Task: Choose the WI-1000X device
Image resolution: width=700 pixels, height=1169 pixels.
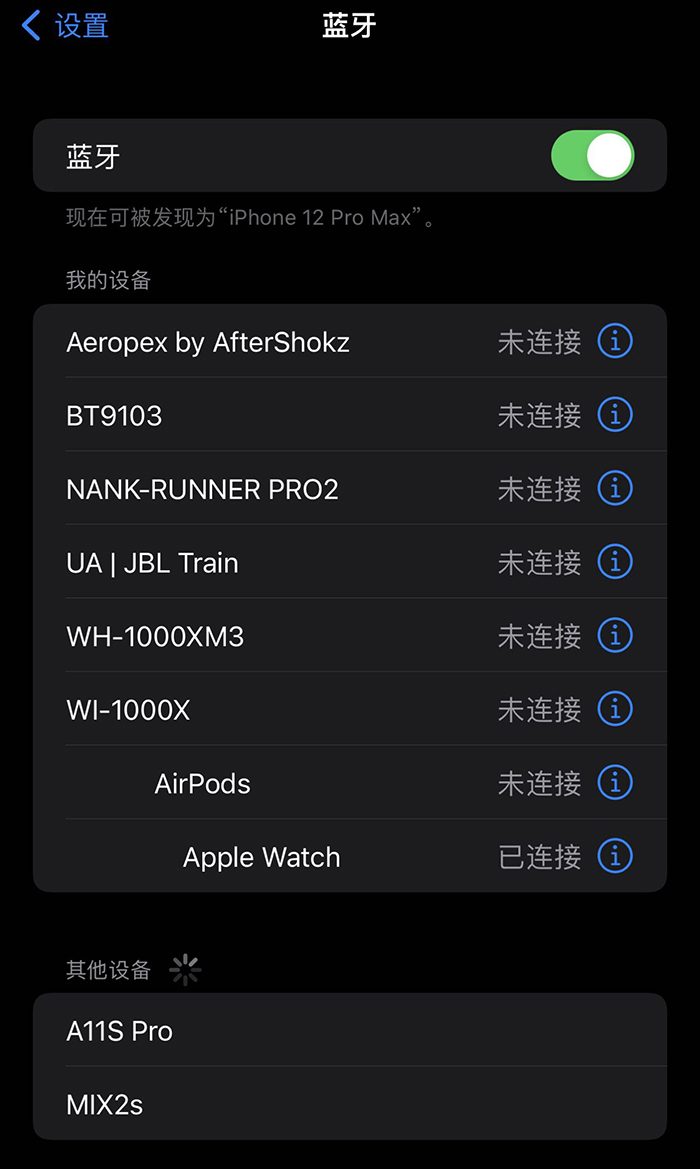Action: [x=128, y=710]
